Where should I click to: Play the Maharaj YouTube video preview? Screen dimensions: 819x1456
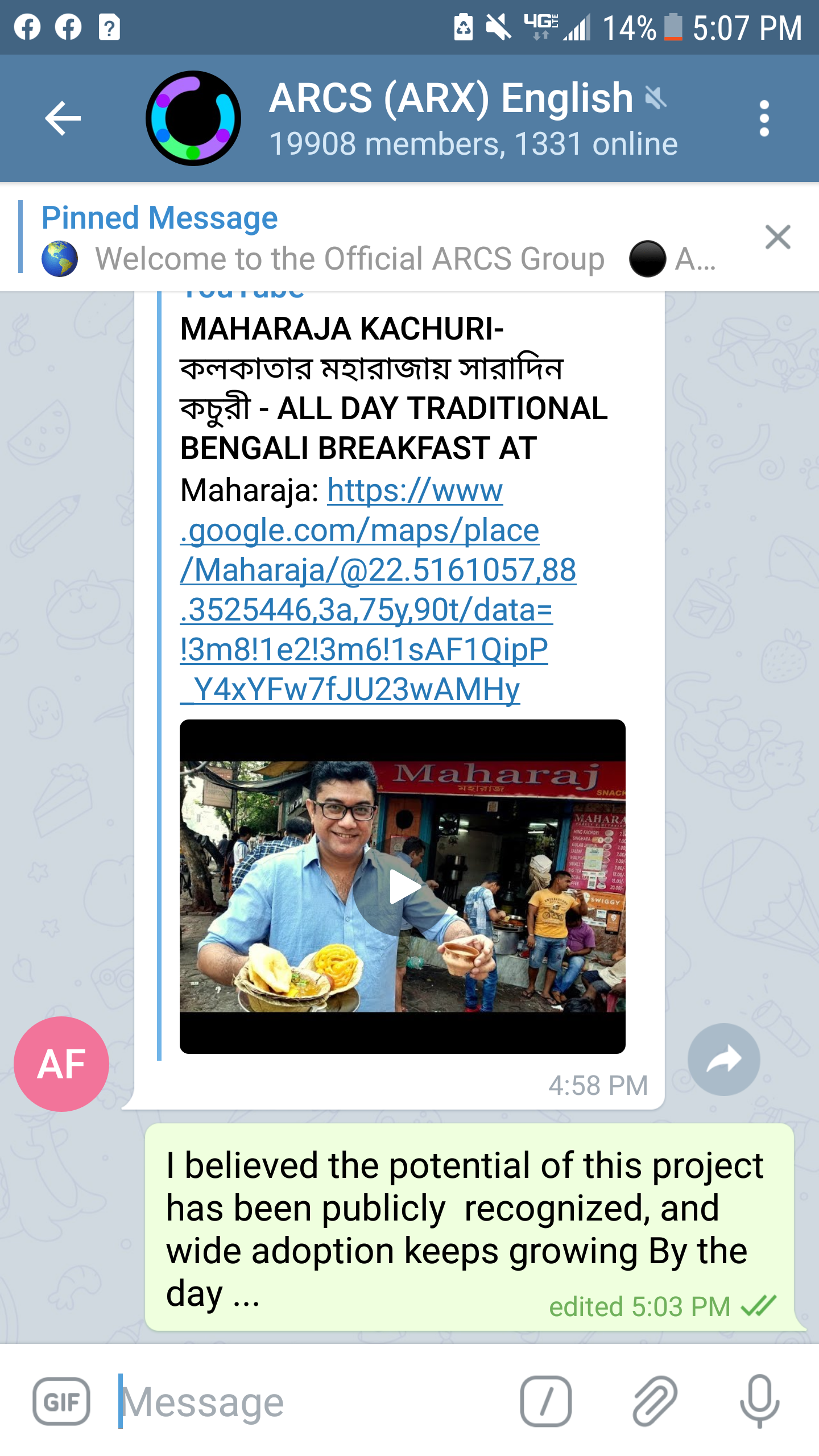tap(403, 886)
